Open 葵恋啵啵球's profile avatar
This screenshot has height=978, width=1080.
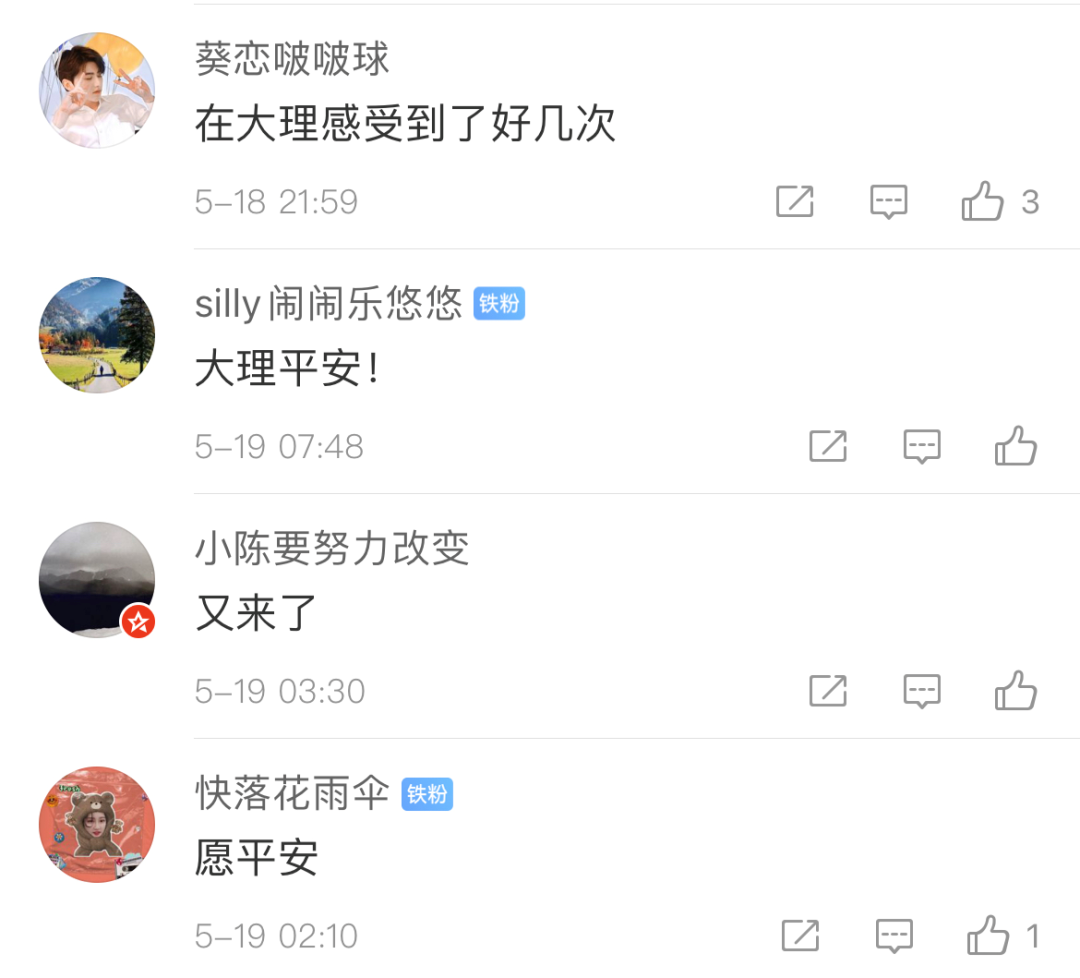[97, 91]
